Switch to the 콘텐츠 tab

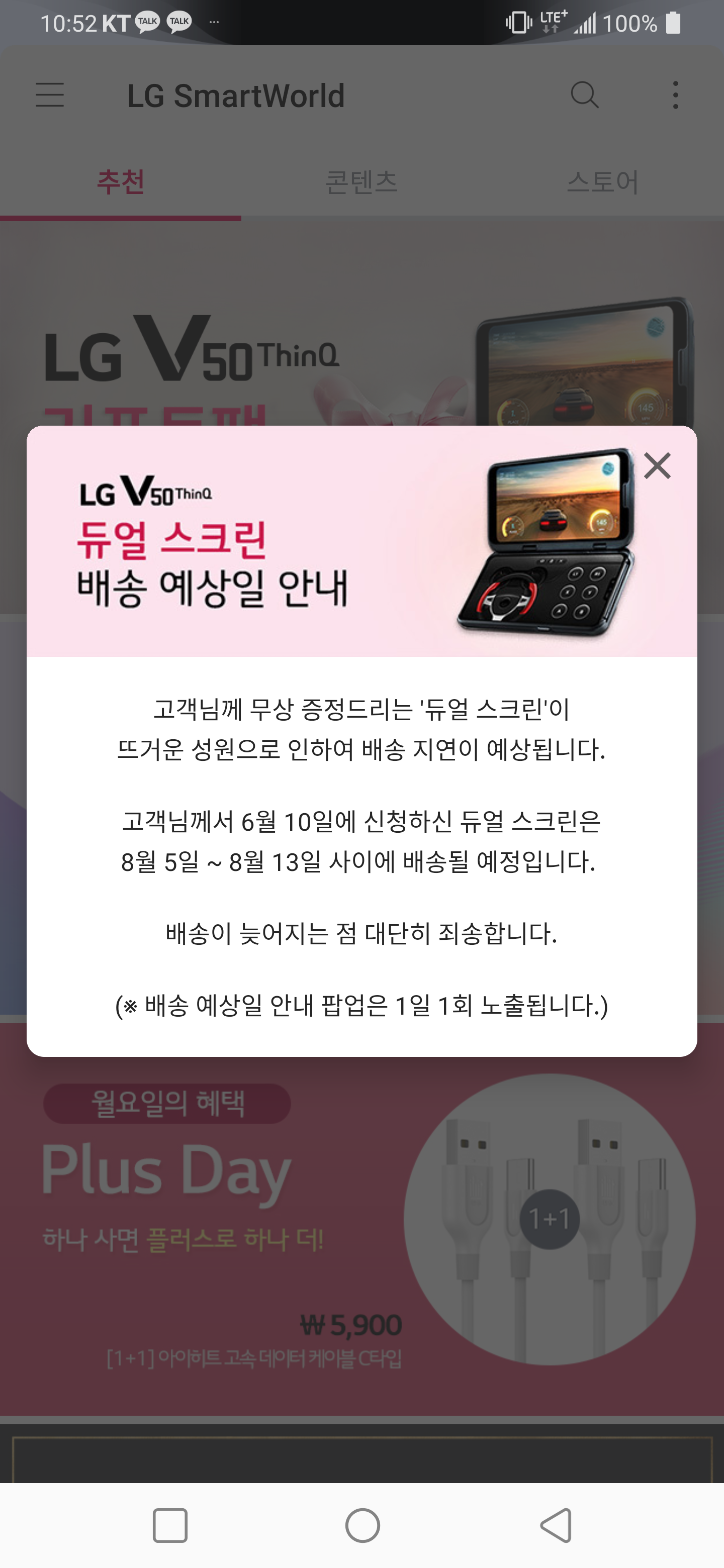[361, 182]
